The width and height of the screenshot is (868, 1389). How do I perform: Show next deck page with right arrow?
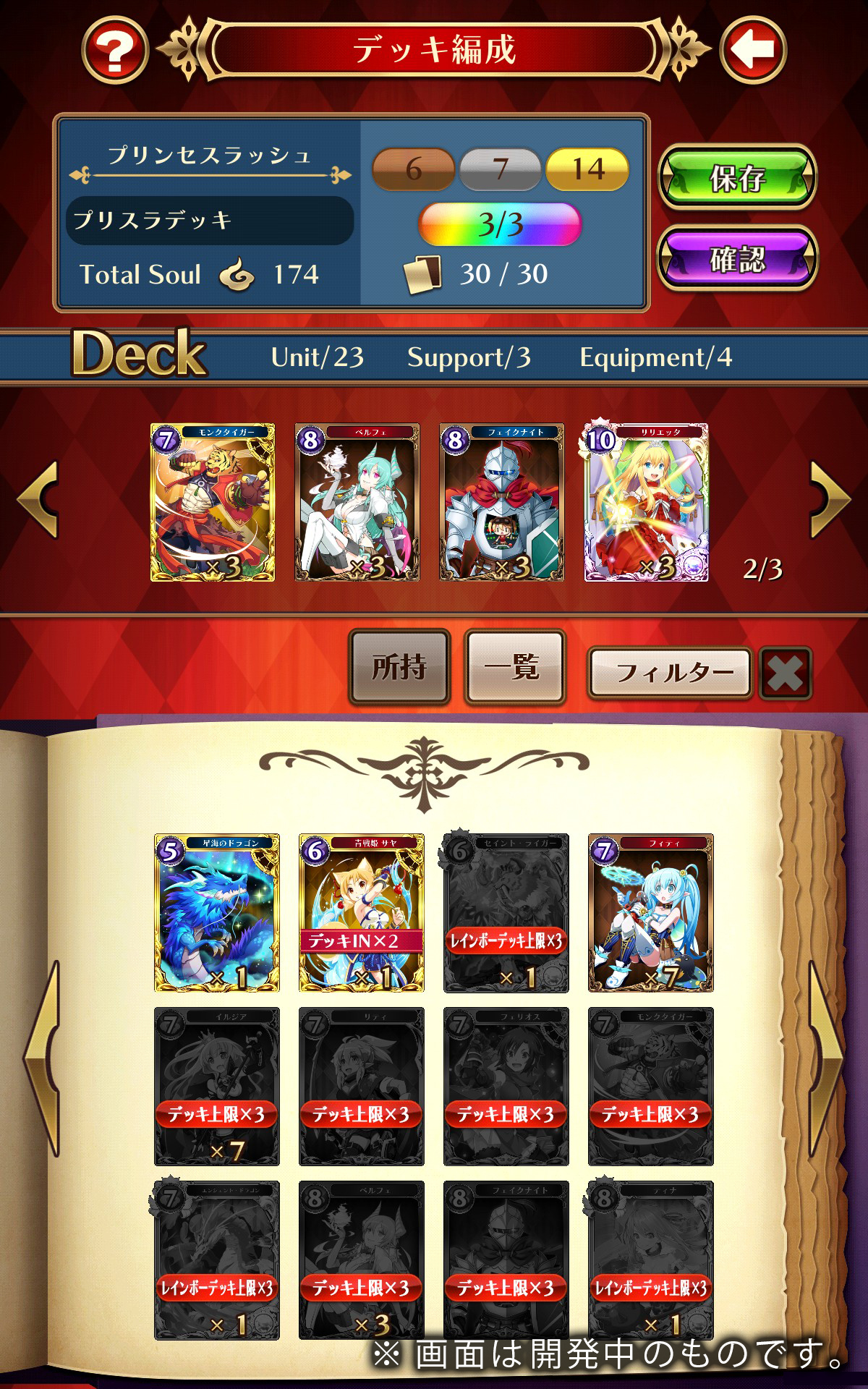830,499
